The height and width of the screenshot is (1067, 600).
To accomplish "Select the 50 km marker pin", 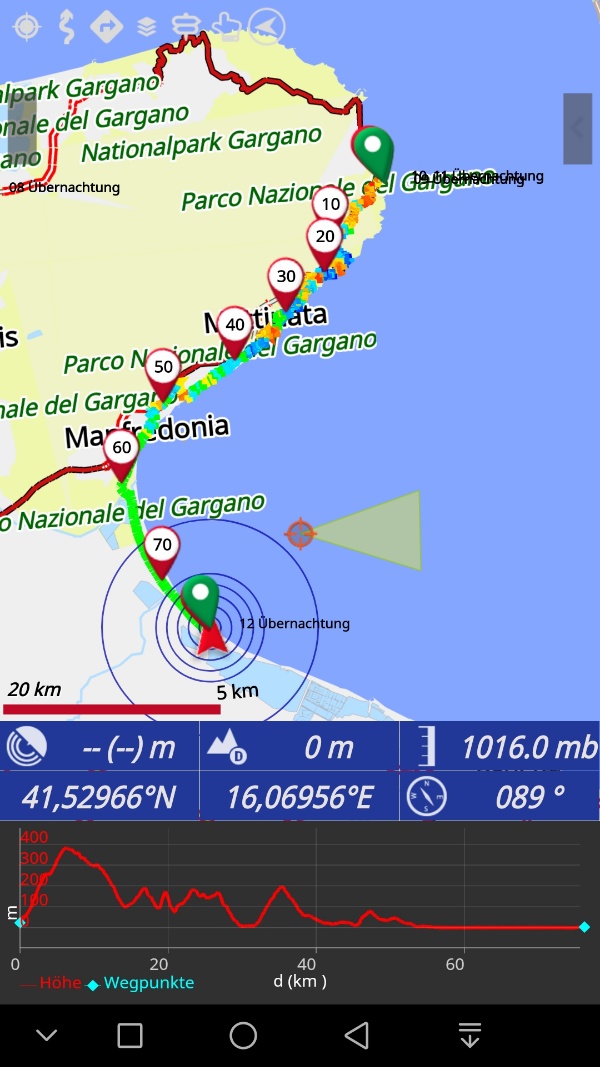I will (x=163, y=373).
